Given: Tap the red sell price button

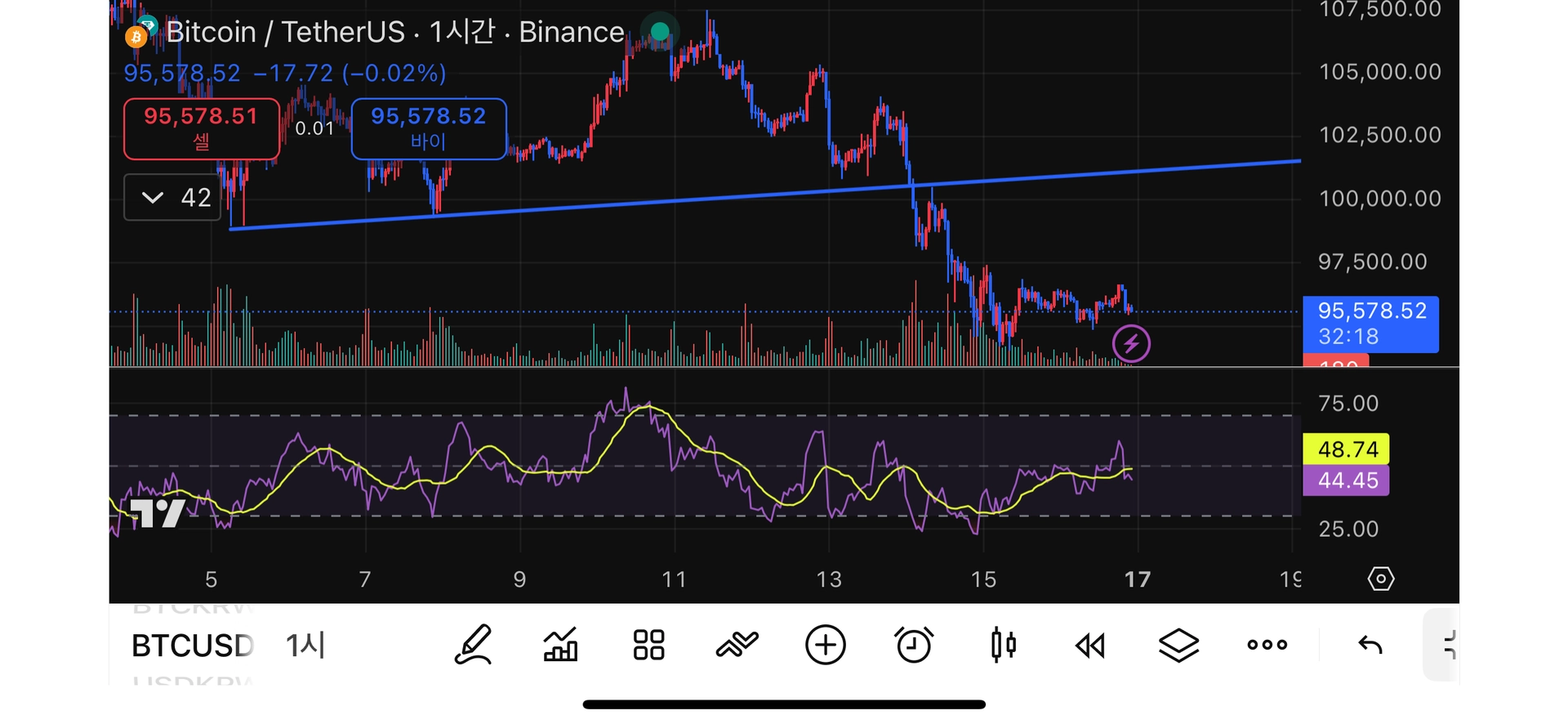Looking at the screenshot, I should coord(201,128).
